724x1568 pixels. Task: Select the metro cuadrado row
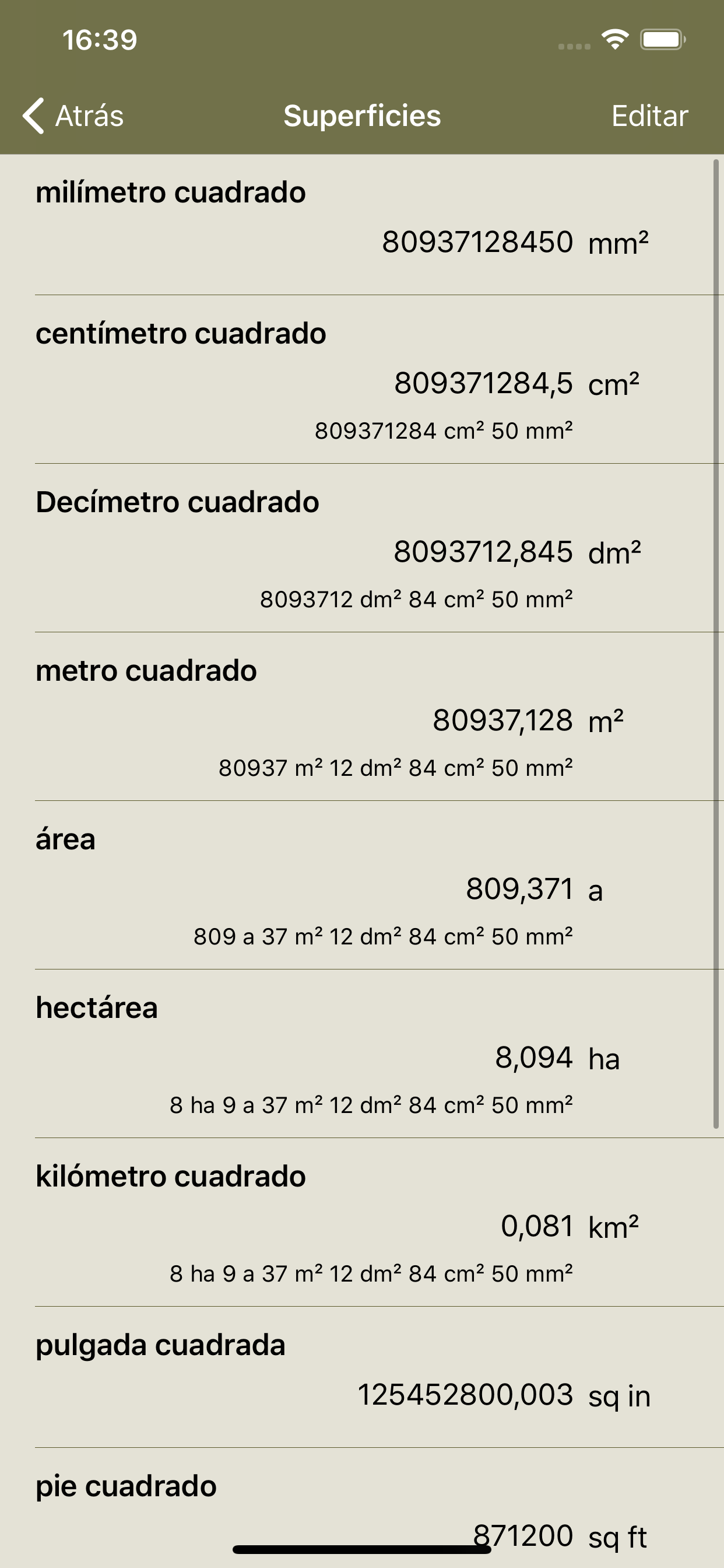click(362, 716)
